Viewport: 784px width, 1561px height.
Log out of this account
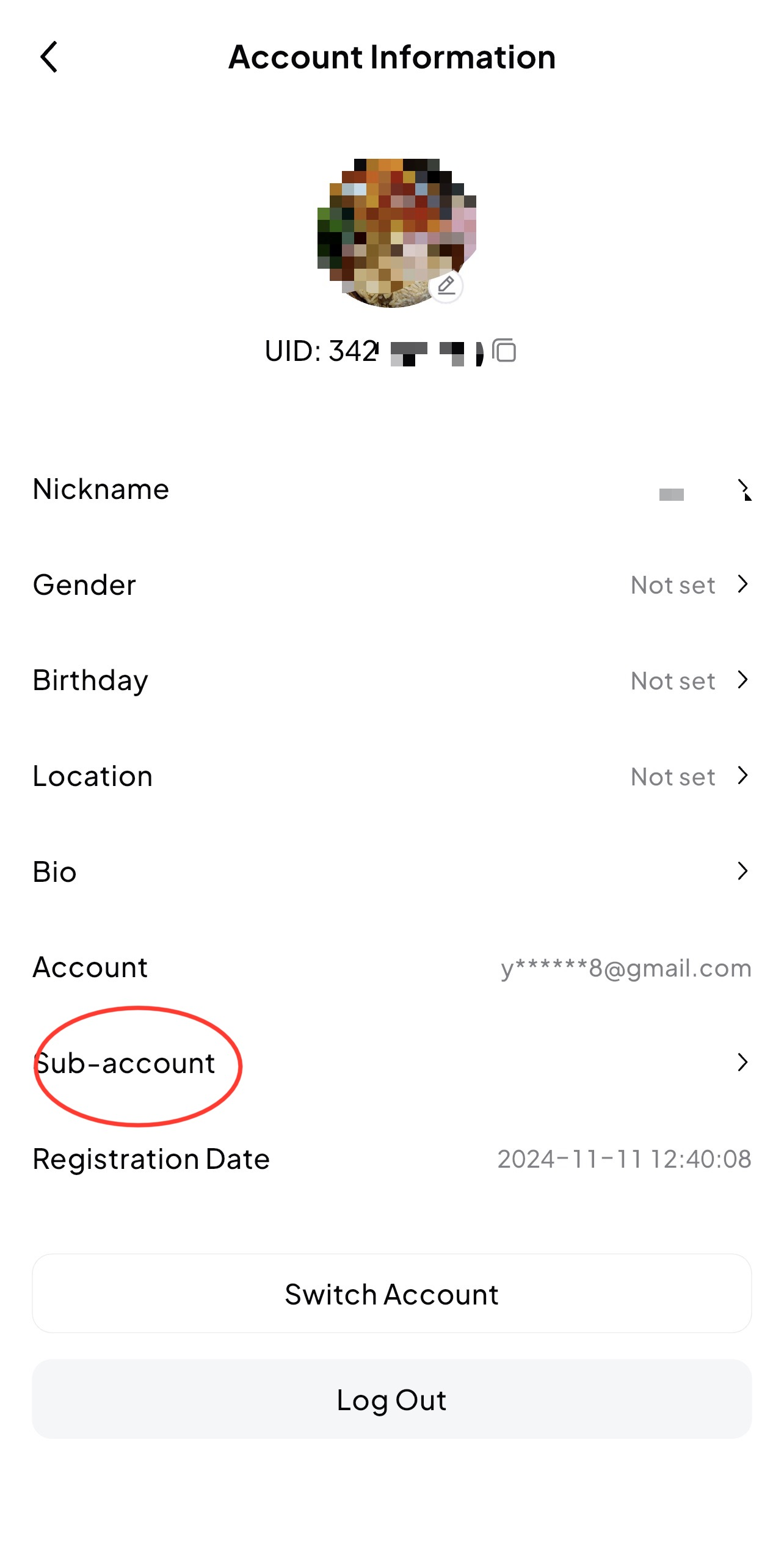391,1400
